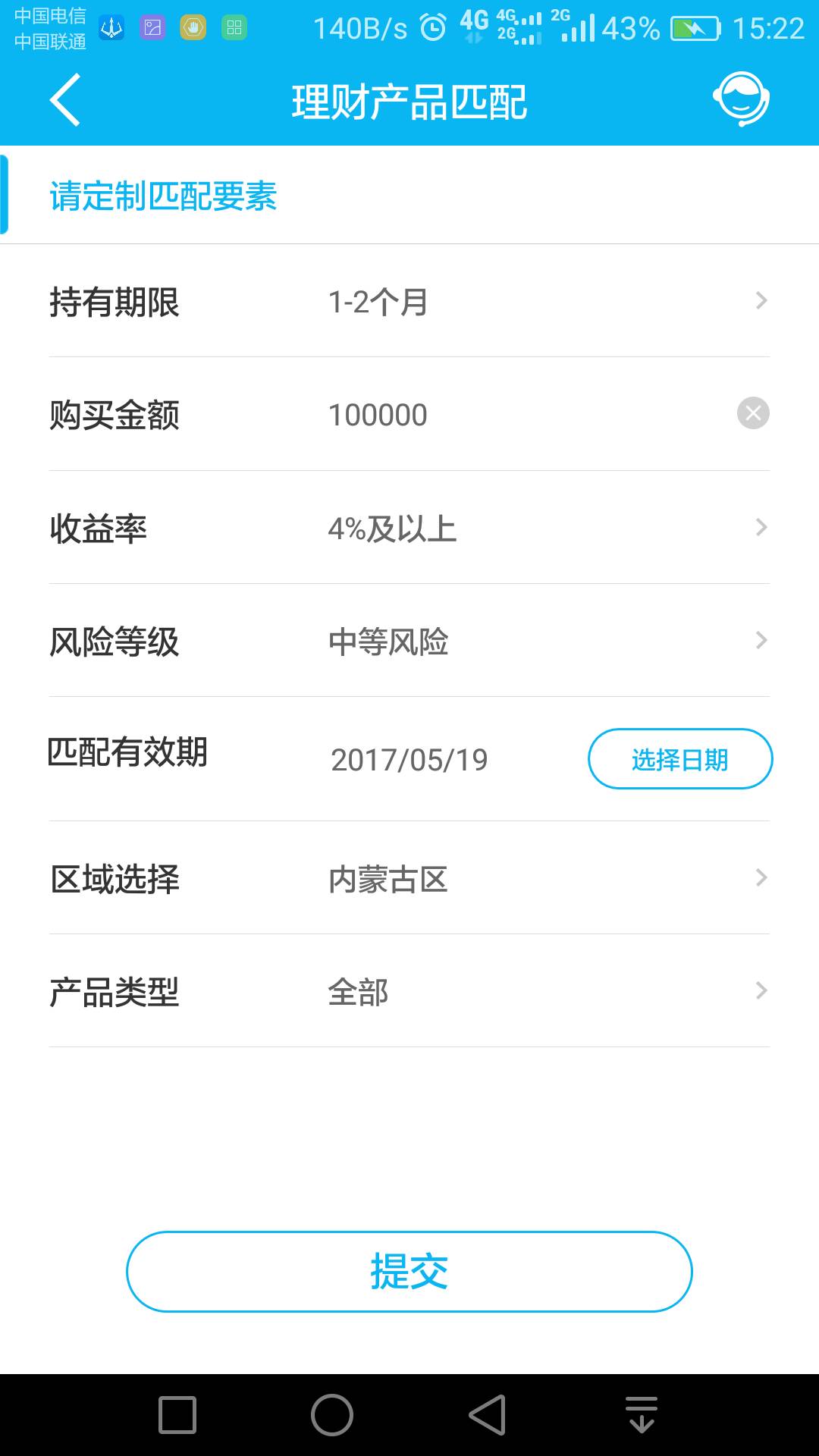This screenshot has width=819, height=1456.
Task: Select the 1-2个月 holding period value
Action: (x=378, y=301)
